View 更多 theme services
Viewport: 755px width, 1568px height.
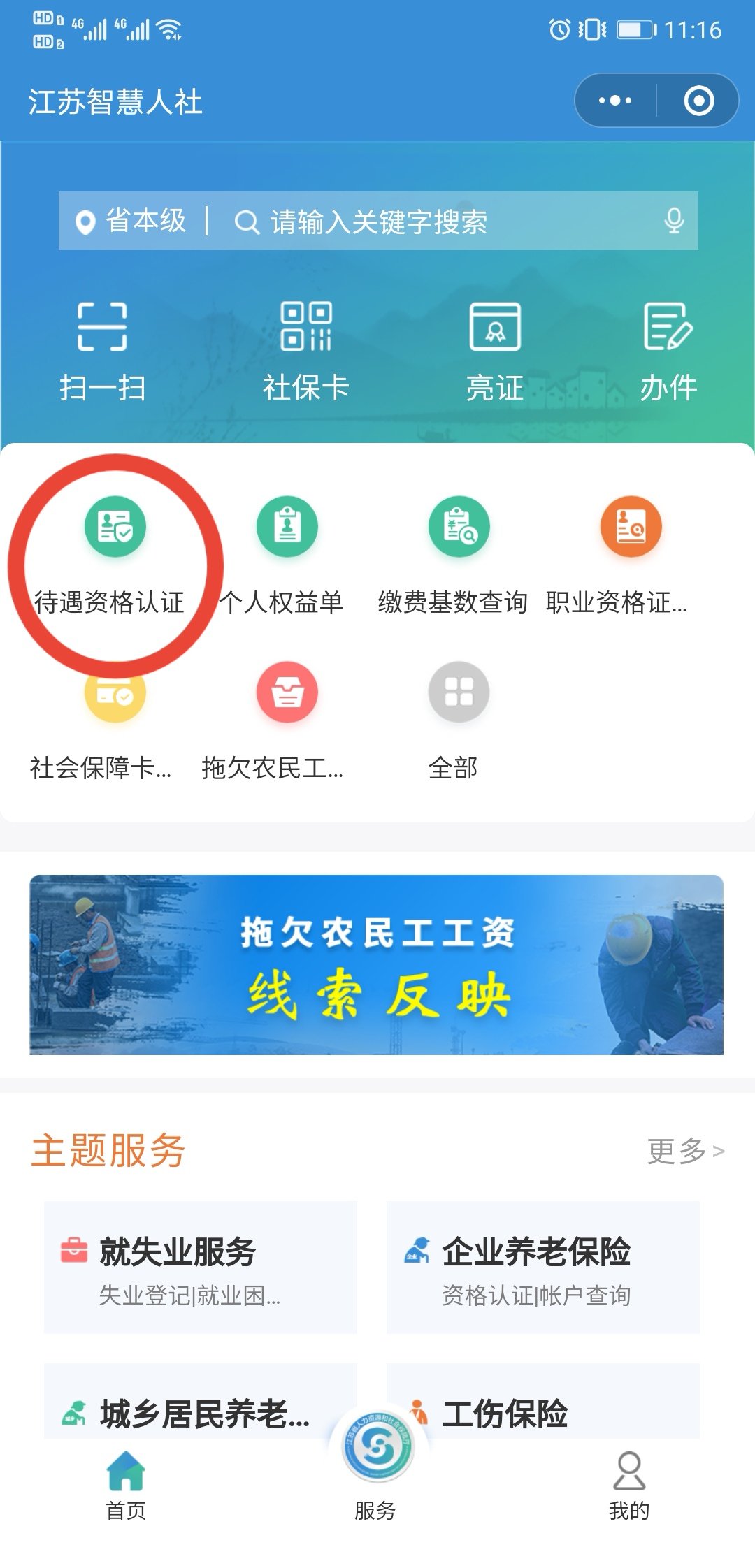pyautogui.click(x=685, y=1150)
